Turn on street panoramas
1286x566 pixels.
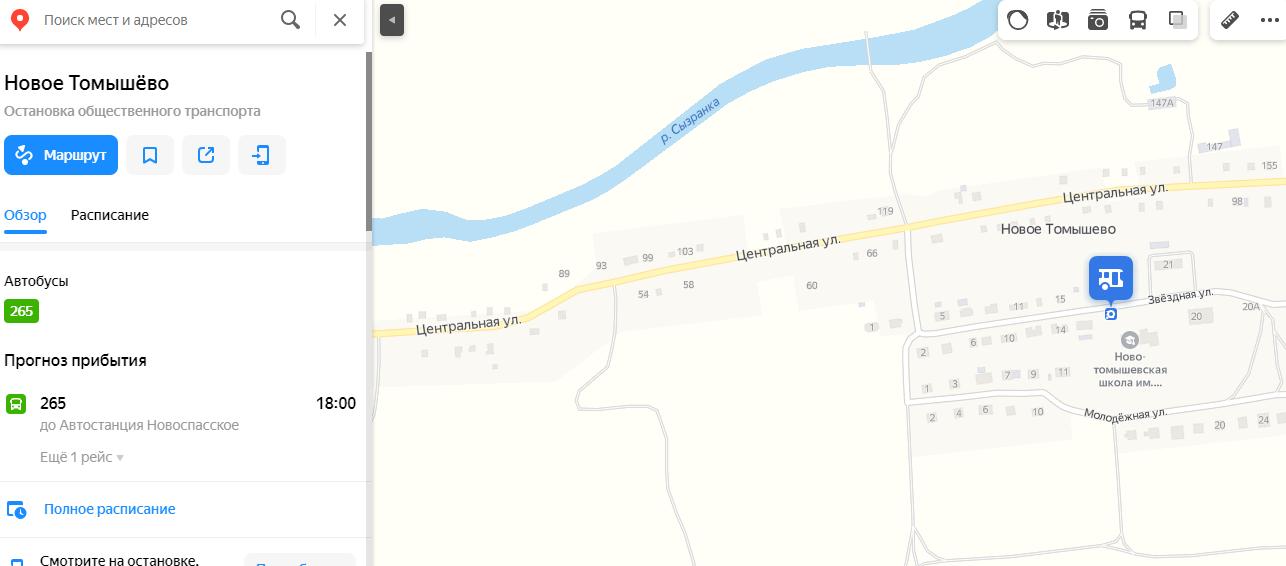click(x=1058, y=20)
